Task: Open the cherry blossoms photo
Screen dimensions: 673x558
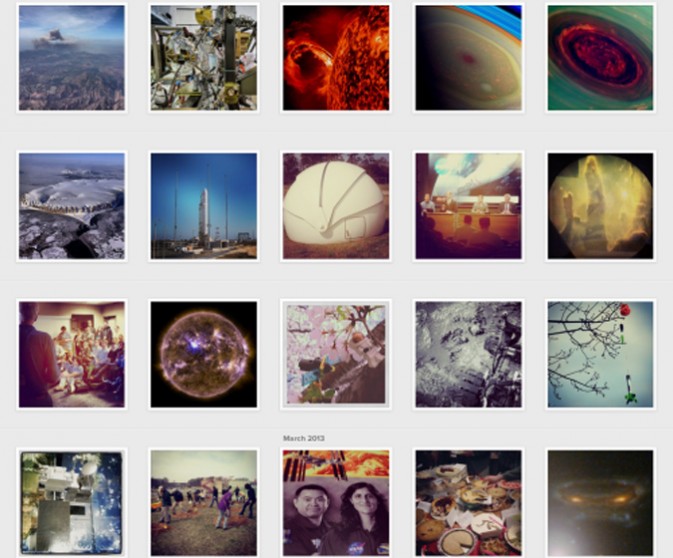Action: pos(335,354)
